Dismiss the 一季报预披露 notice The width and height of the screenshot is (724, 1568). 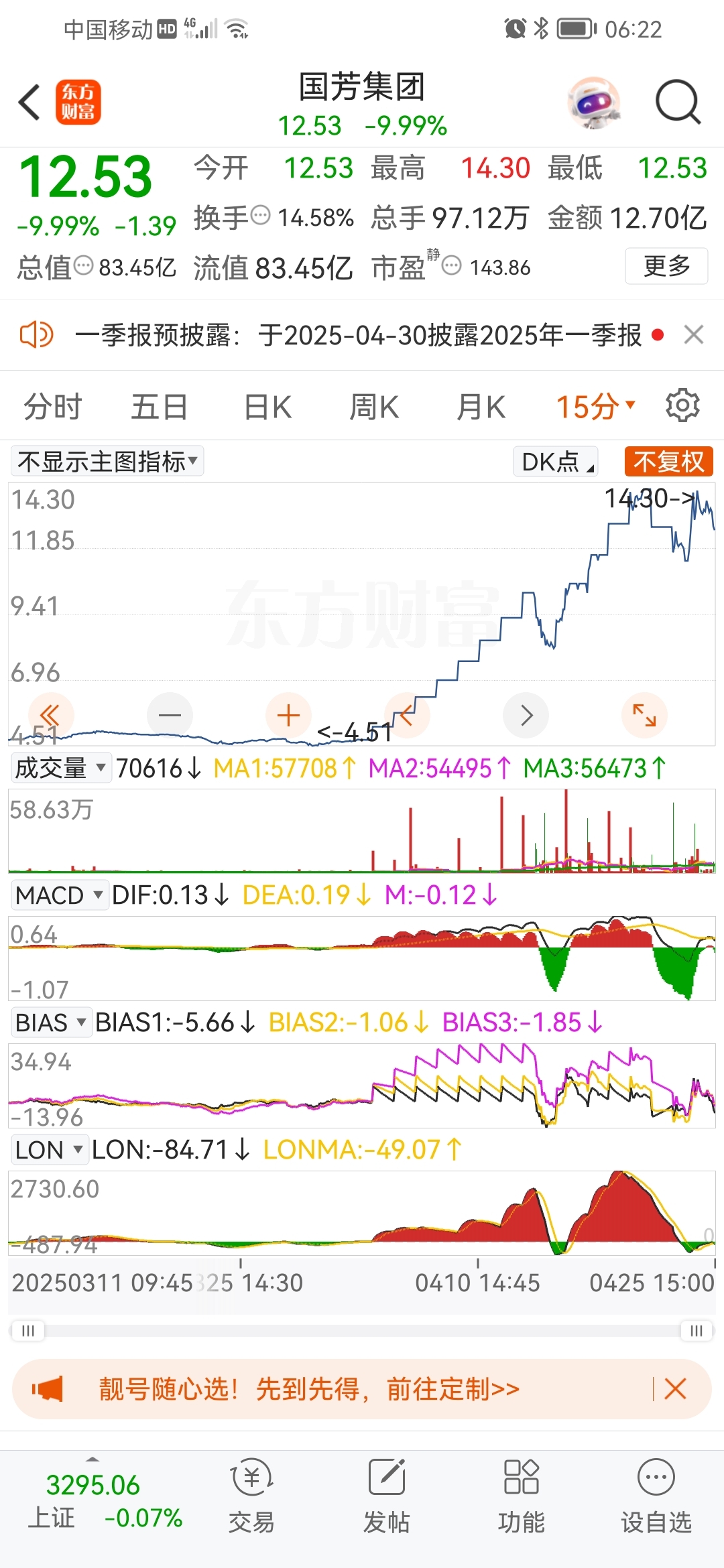(x=694, y=334)
